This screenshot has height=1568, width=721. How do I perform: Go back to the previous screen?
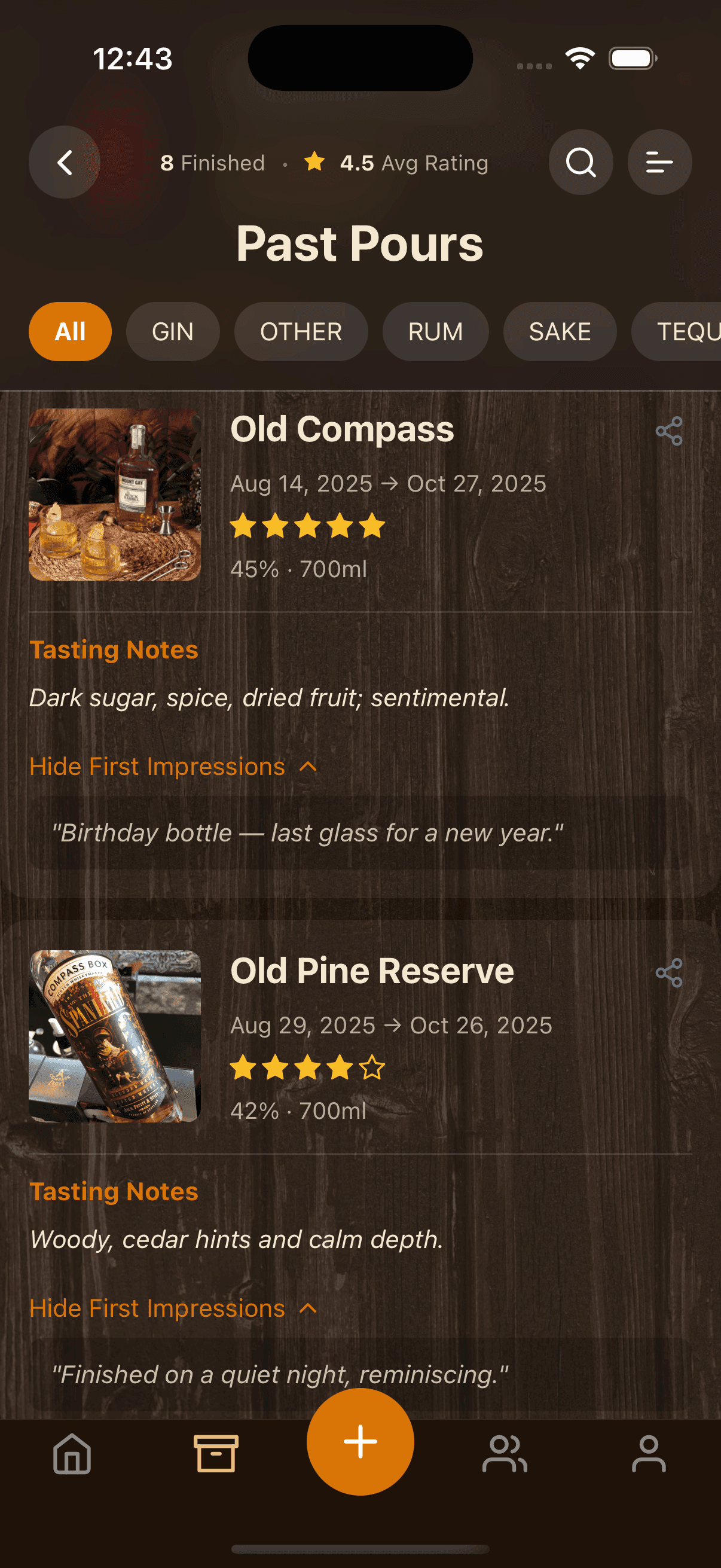[x=65, y=163]
